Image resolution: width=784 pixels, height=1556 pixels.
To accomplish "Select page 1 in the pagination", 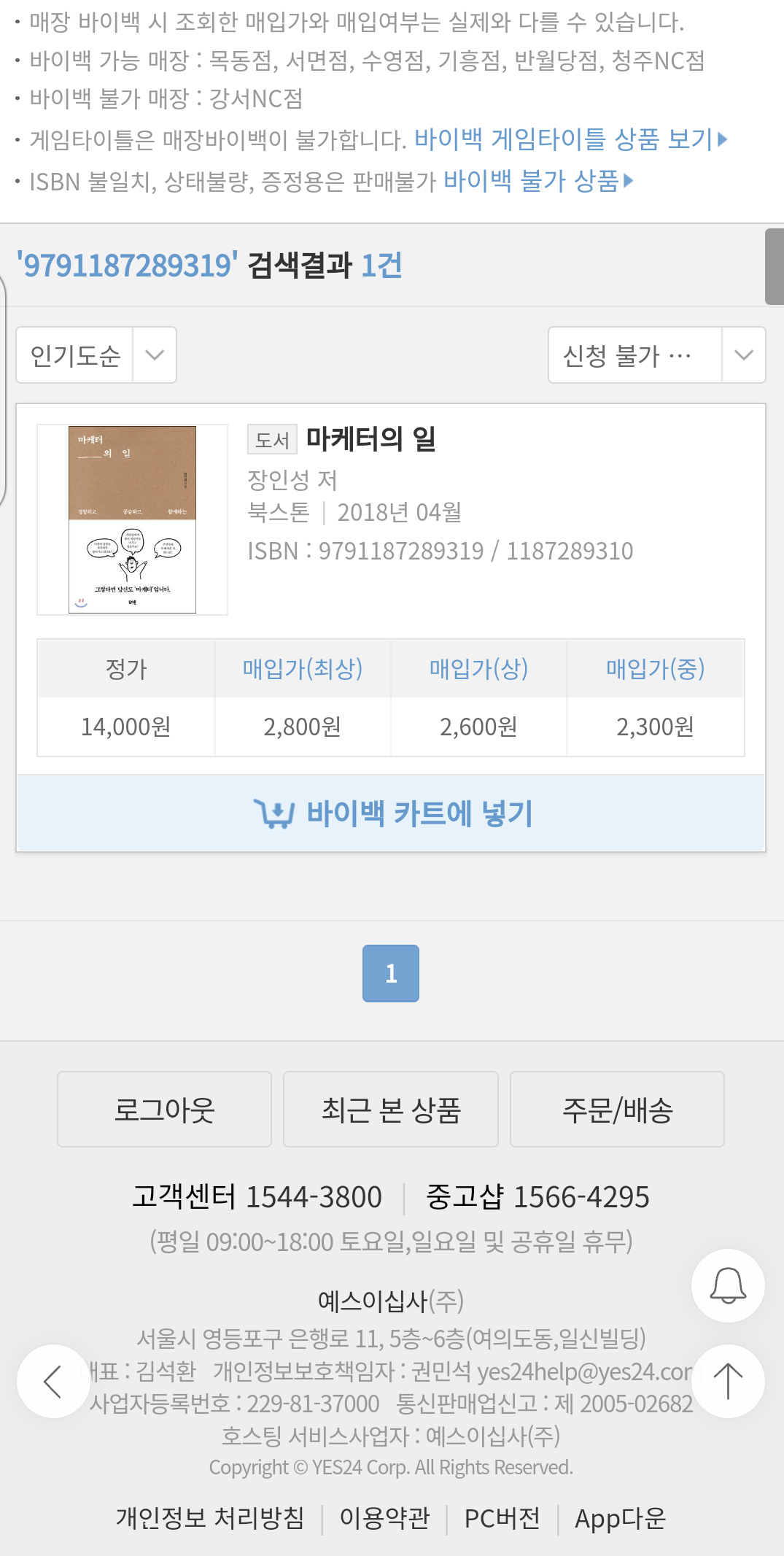I will (391, 972).
